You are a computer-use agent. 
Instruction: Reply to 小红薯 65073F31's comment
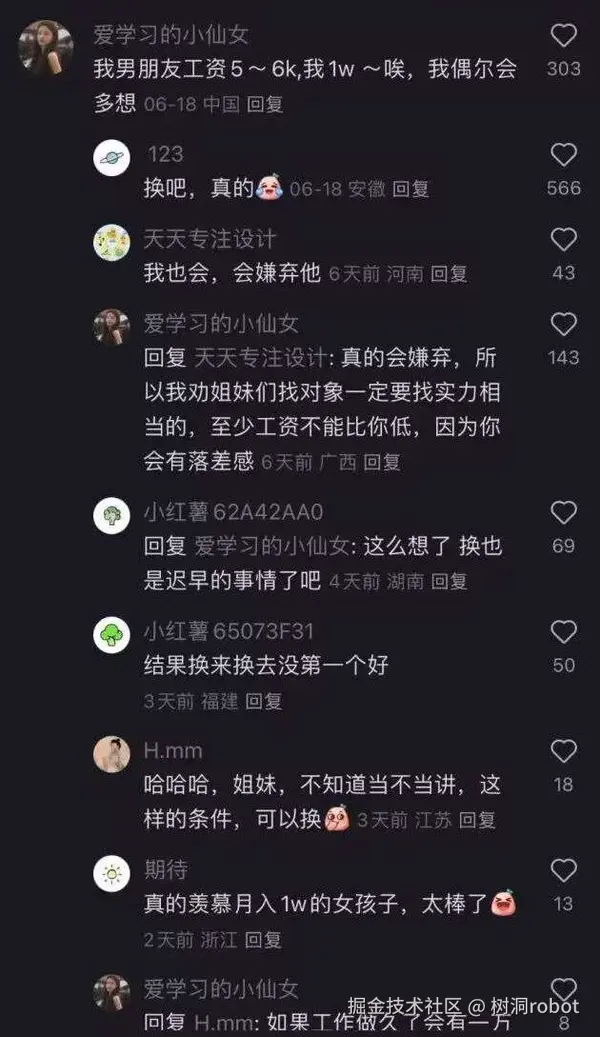(x=264, y=701)
